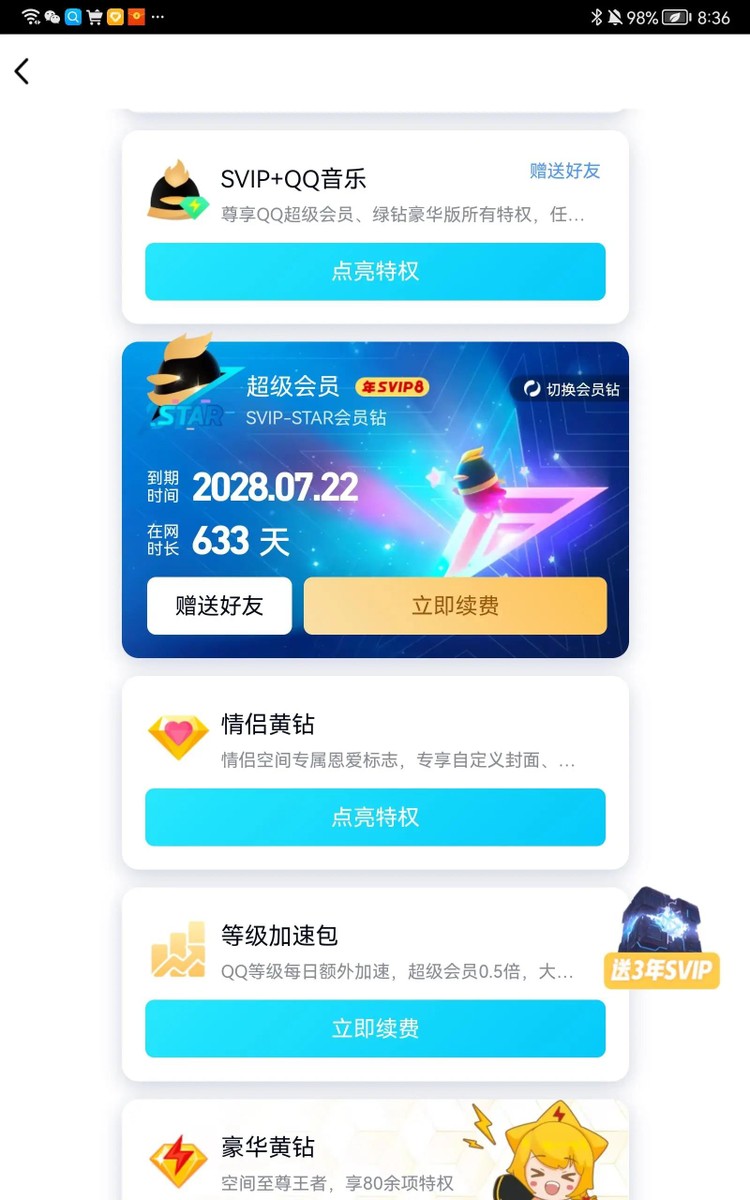Screen dimensions: 750x1200
Task: Tap the blue search icon in the status bar
Action: [71, 16]
